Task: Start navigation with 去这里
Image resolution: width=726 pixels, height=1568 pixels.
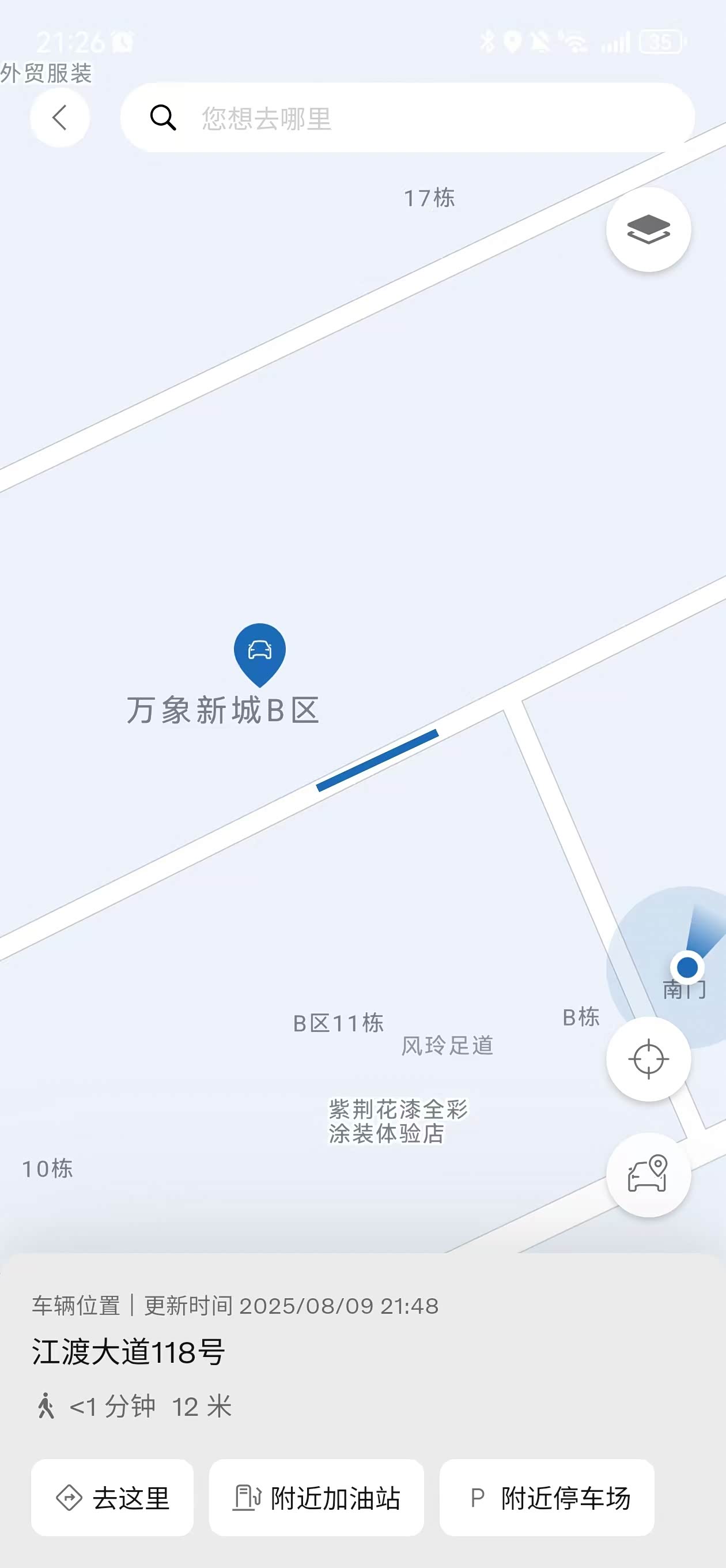Action: pyautogui.click(x=112, y=1498)
